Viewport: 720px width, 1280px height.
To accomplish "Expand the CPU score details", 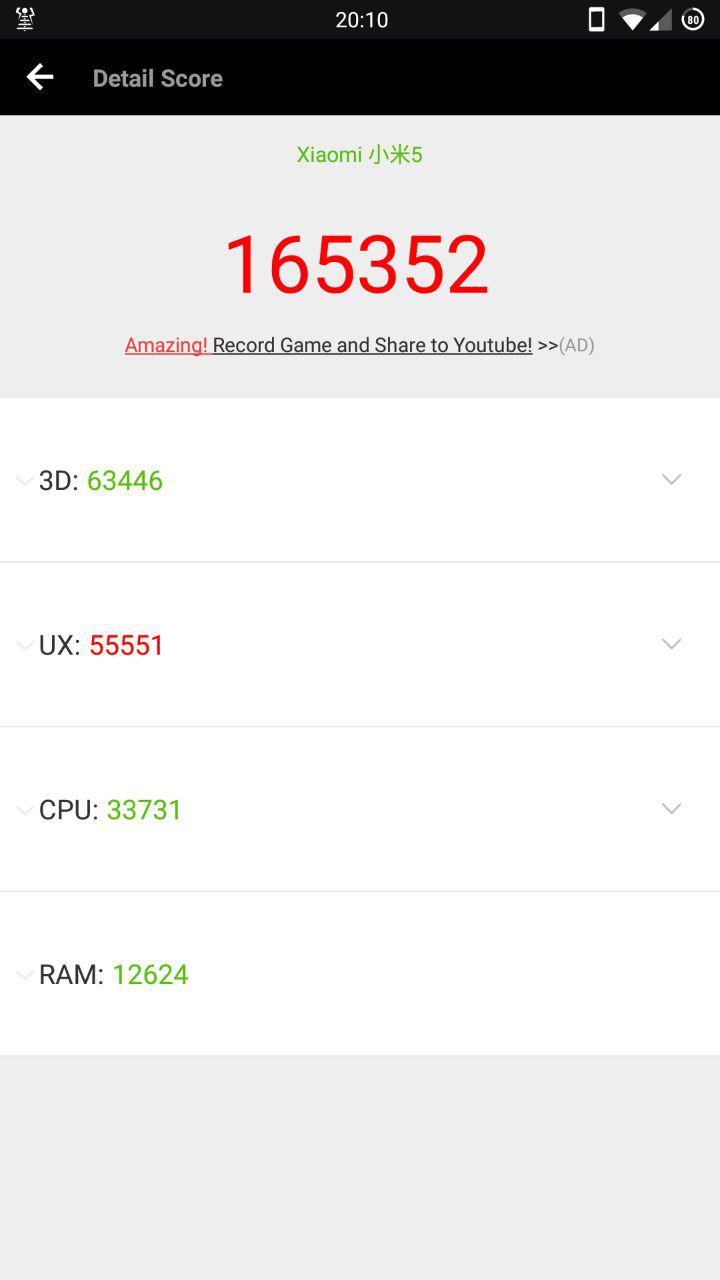I will 671,809.
